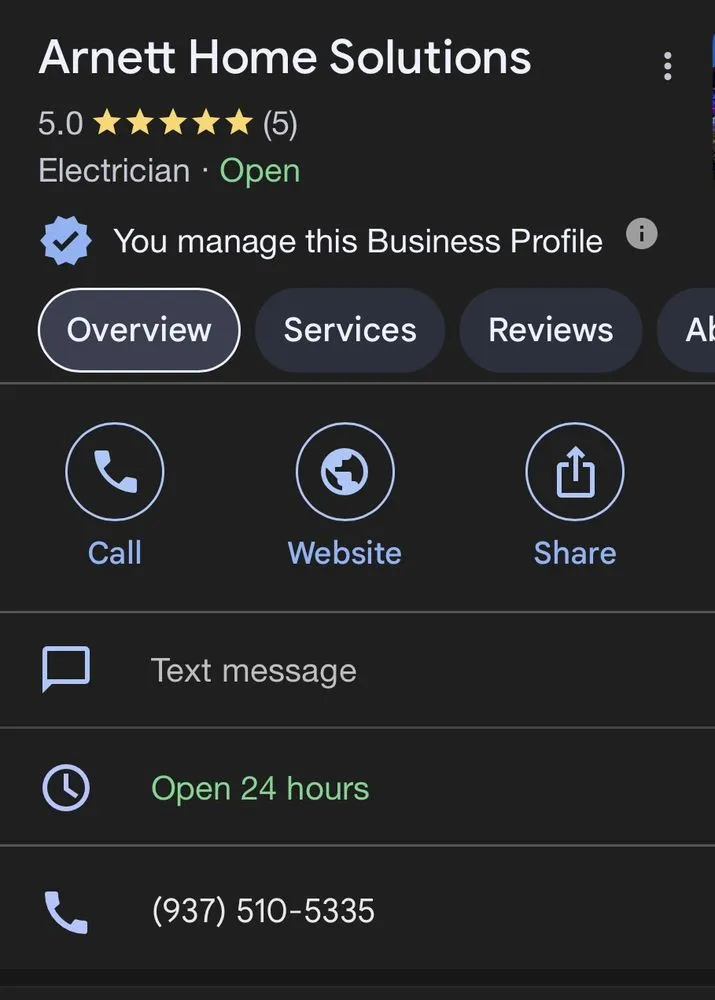Switch to the Services tab
The width and height of the screenshot is (715, 1000).
click(x=350, y=330)
